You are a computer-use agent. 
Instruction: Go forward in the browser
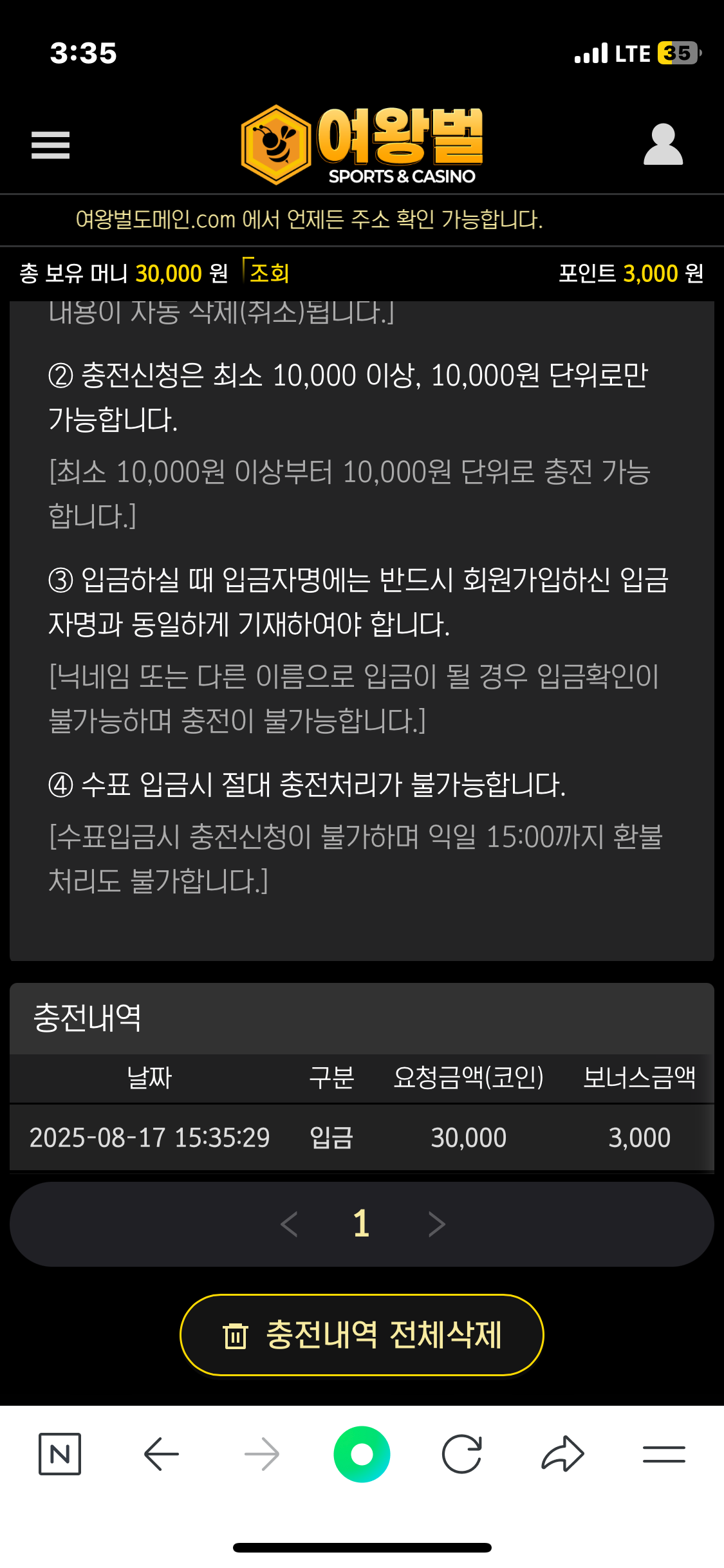point(262,1454)
